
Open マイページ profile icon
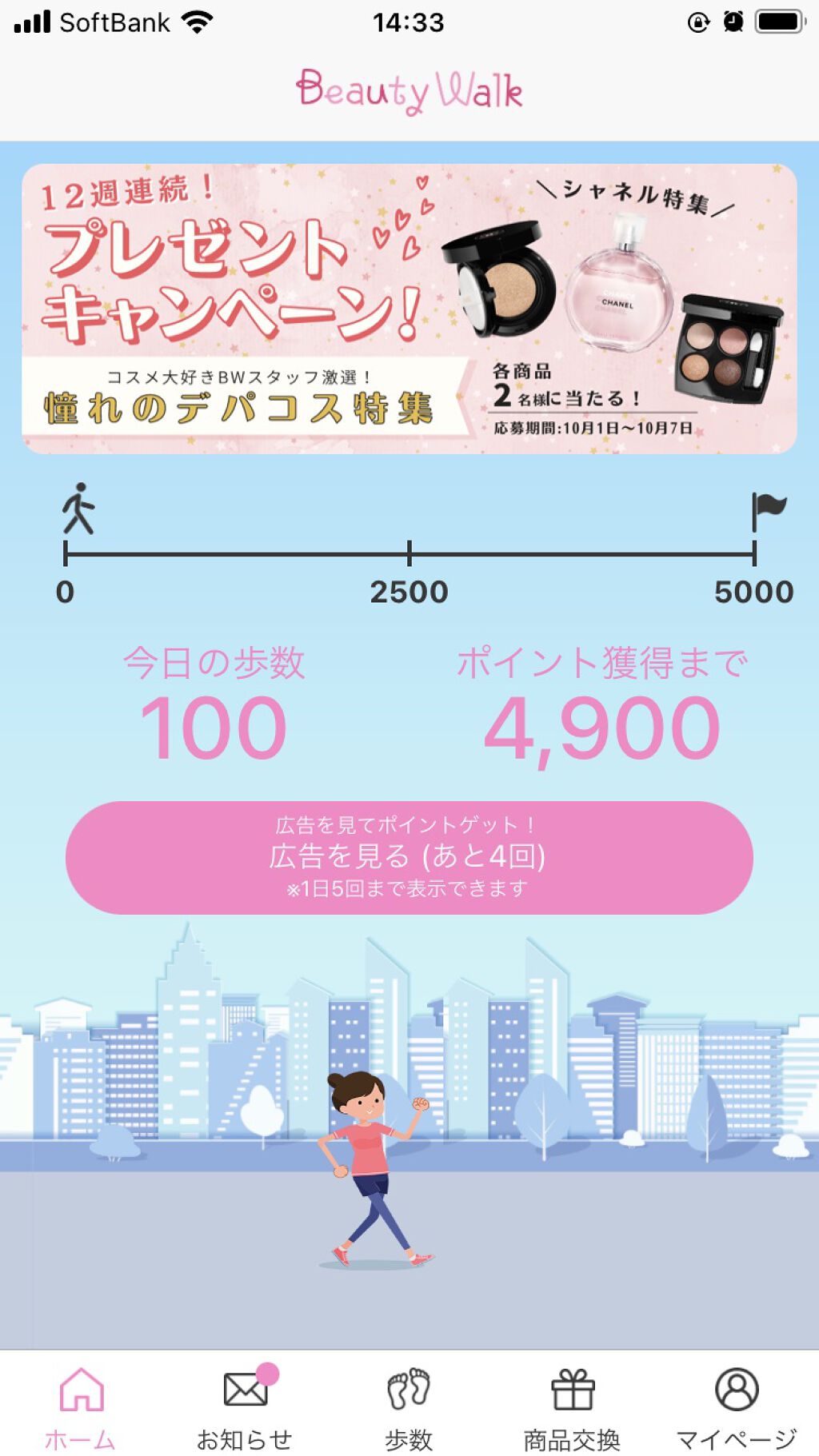pos(737,1387)
